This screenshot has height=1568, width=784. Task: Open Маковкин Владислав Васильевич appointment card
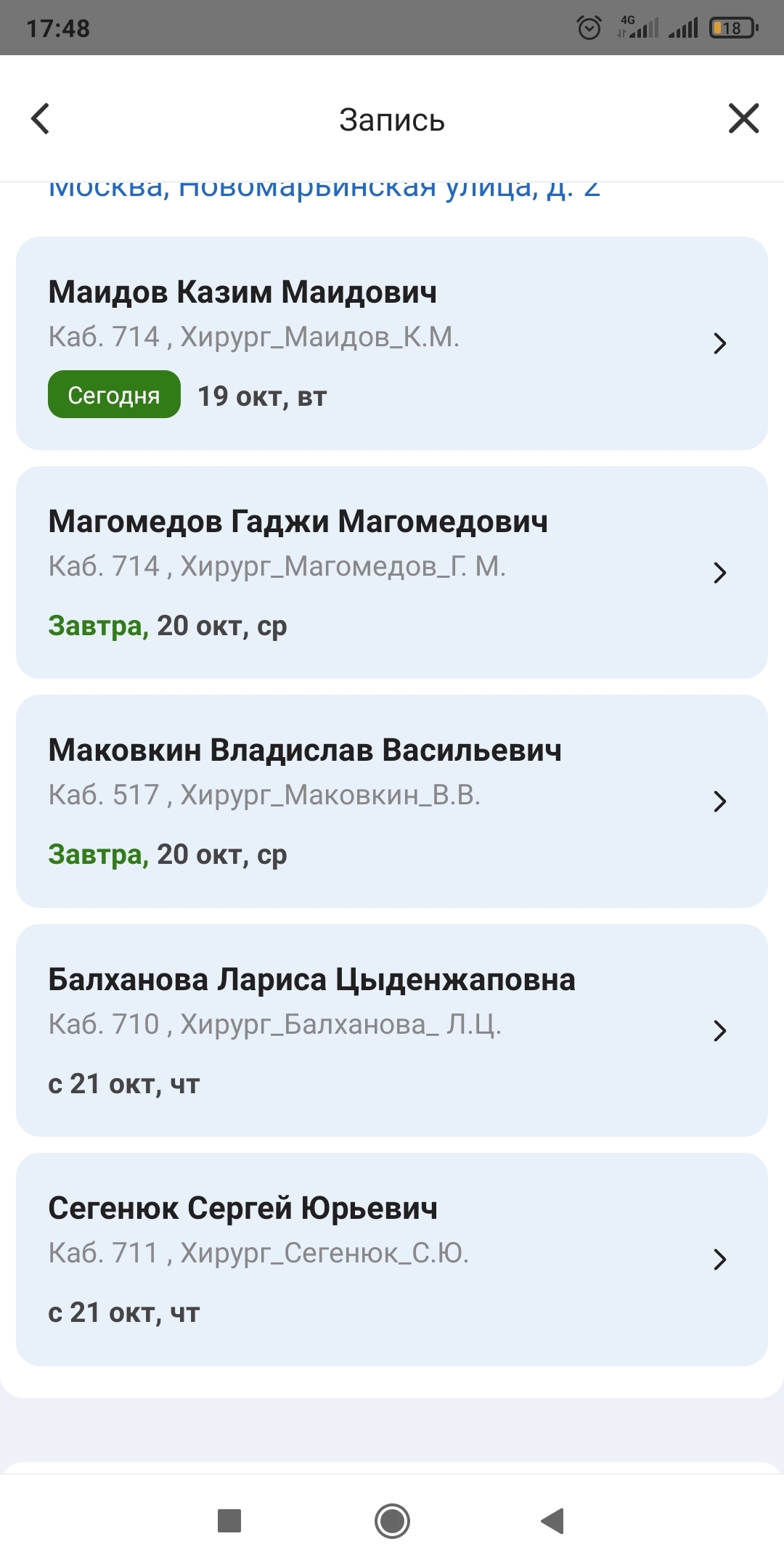click(392, 801)
